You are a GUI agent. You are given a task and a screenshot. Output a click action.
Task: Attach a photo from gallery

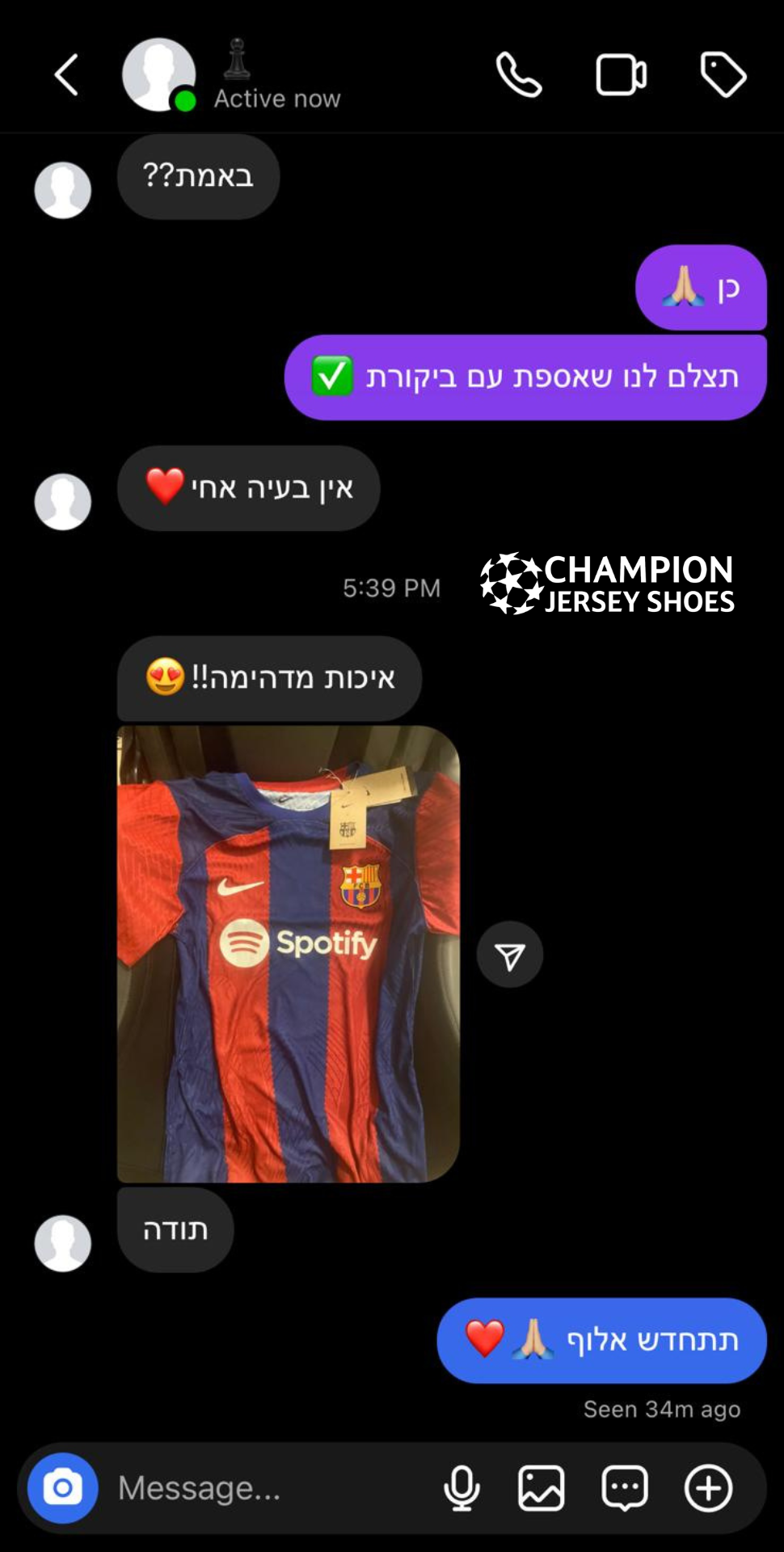click(541, 1488)
